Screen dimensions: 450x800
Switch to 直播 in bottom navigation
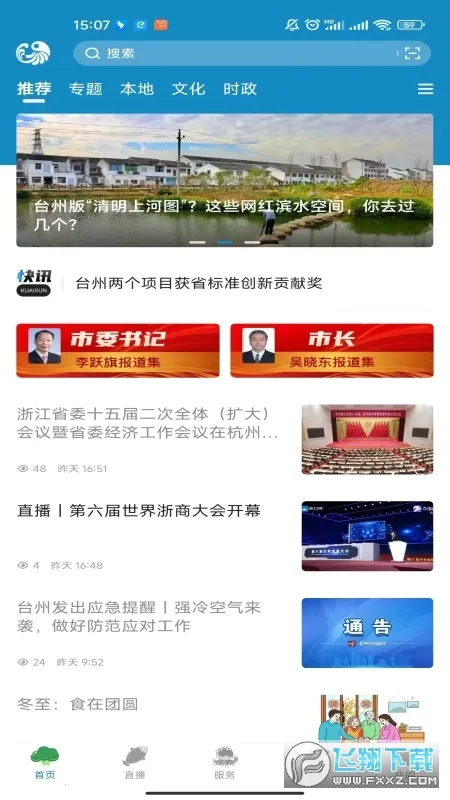pyautogui.click(x=135, y=762)
